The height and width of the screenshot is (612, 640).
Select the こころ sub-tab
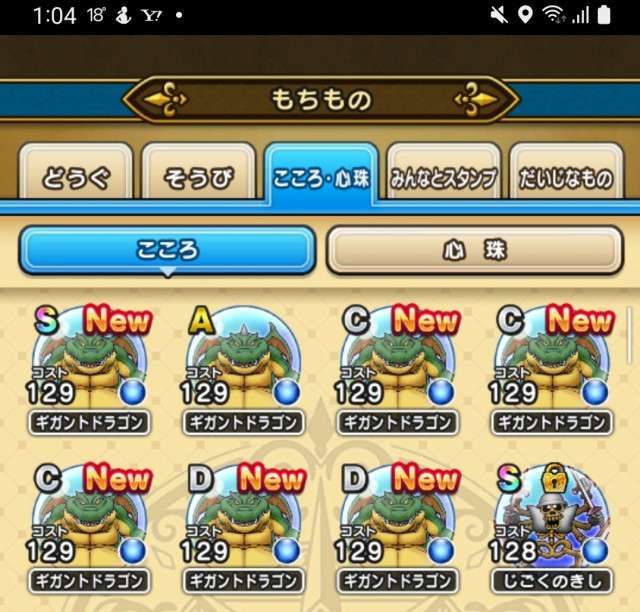[x=167, y=250]
